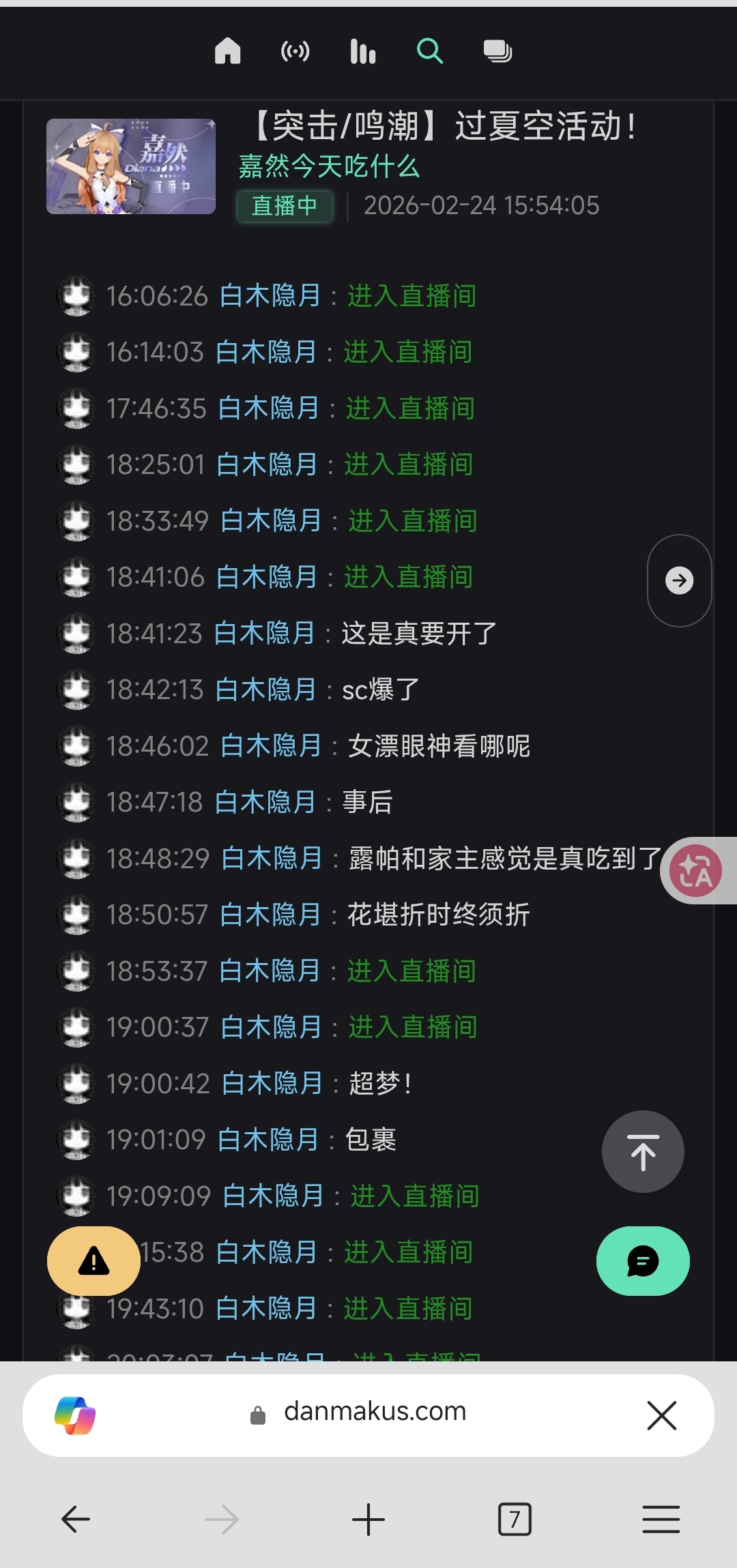Go back with the browser back arrow
This screenshot has height=1568, width=737.
pyautogui.click(x=76, y=1520)
